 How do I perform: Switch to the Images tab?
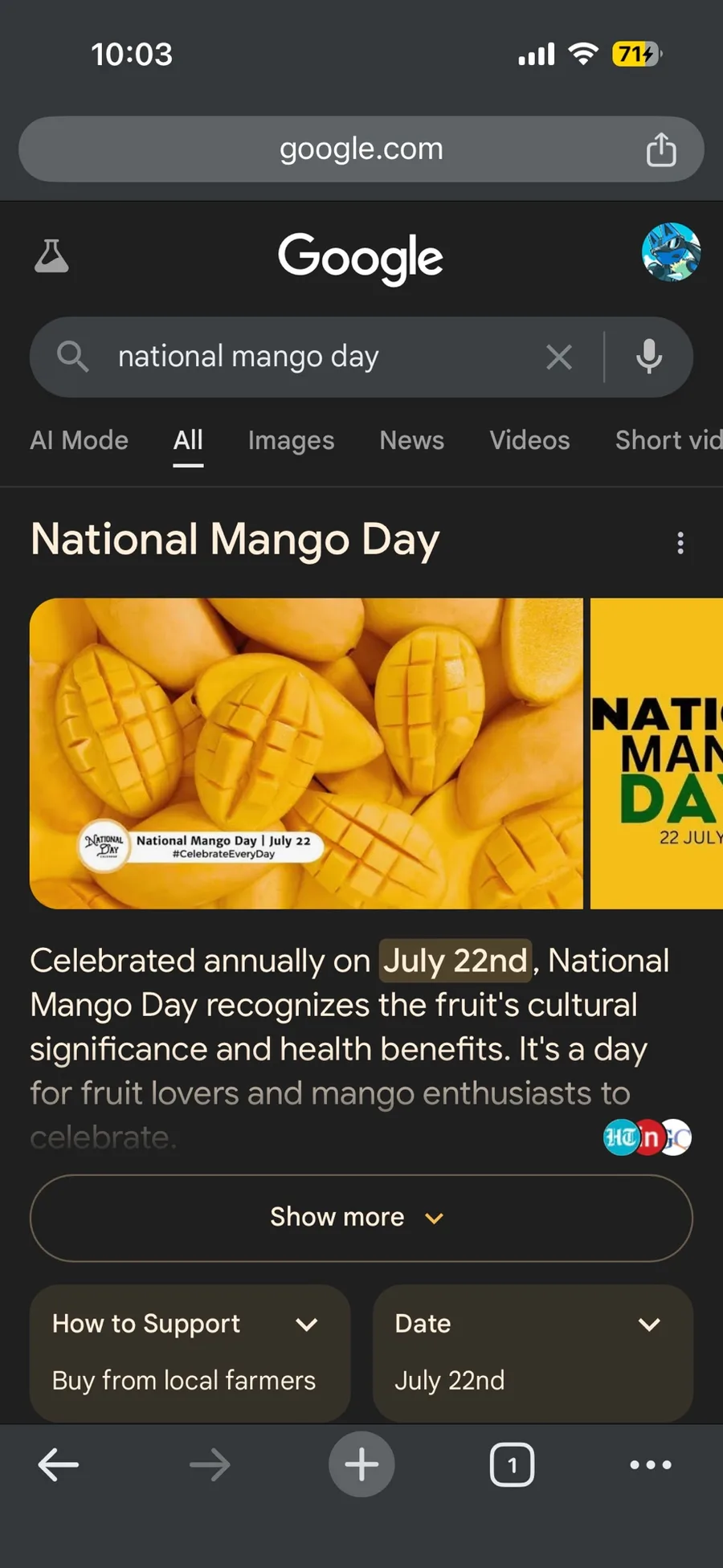pyautogui.click(x=291, y=440)
